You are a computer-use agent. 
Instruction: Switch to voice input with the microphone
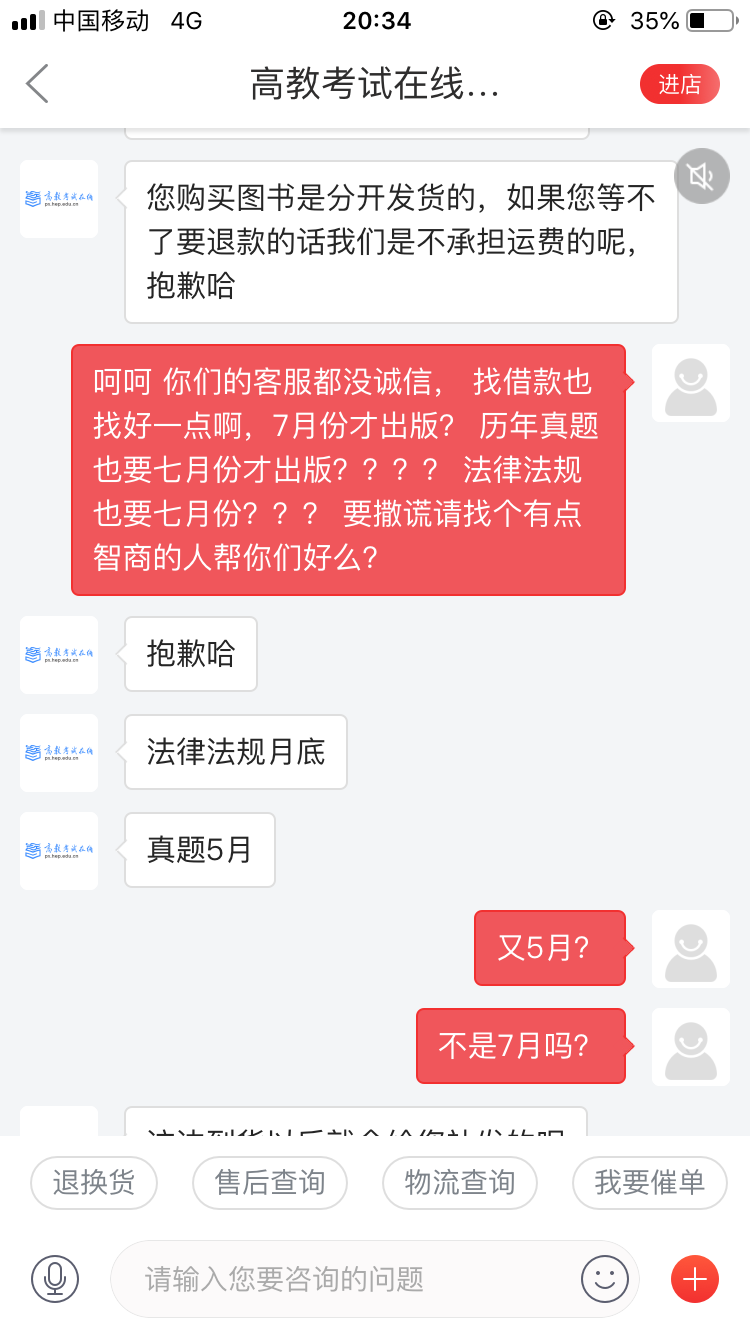pos(55,1279)
